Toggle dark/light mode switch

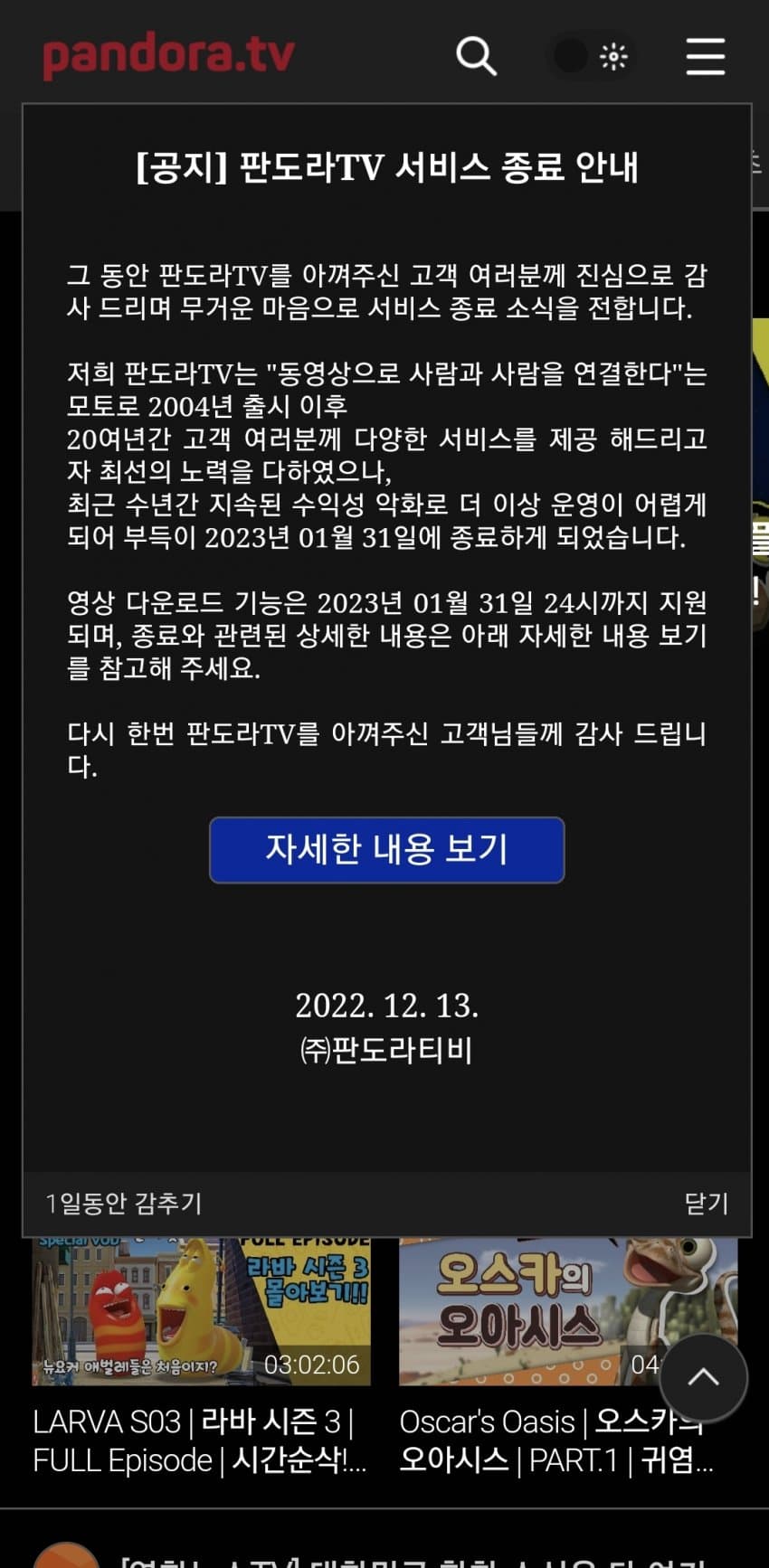click(592, 56)
